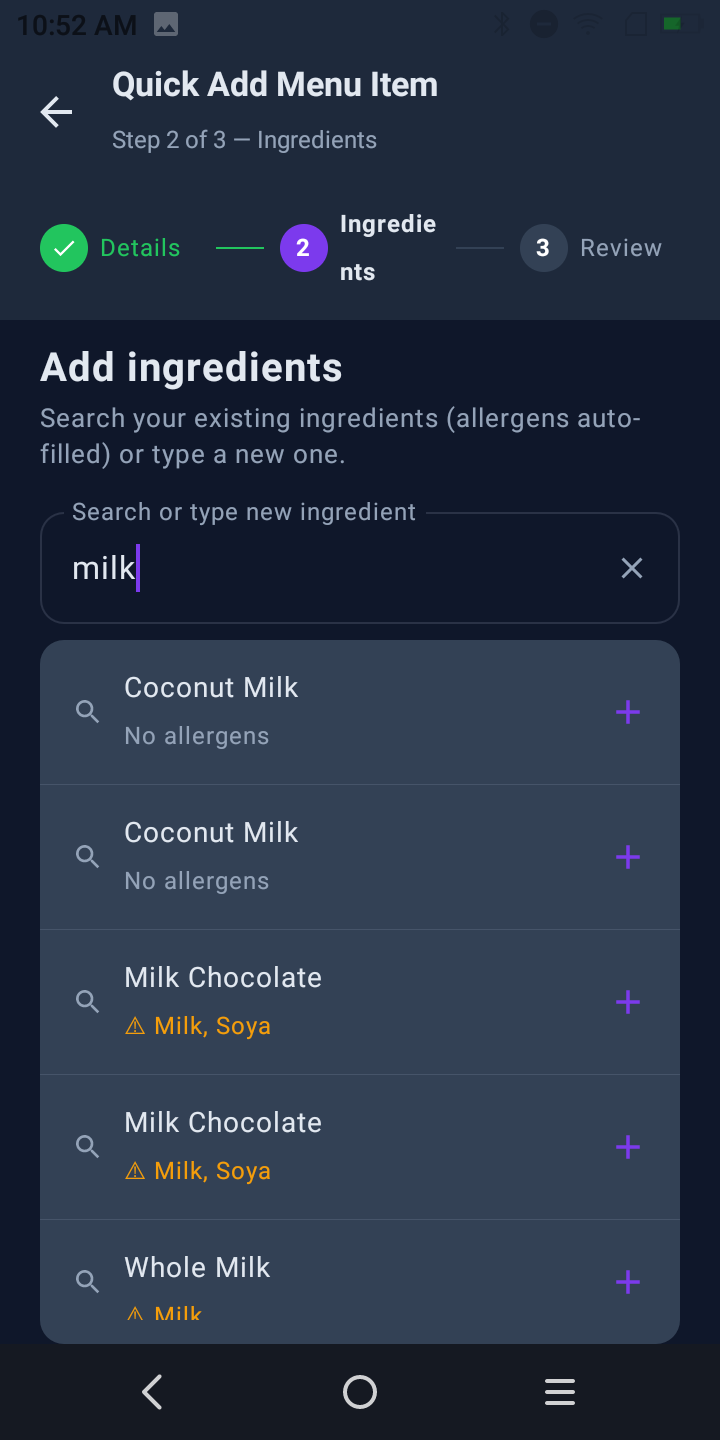
Task: Clear the milk search text using the X icon
Action: pos(631,567)
